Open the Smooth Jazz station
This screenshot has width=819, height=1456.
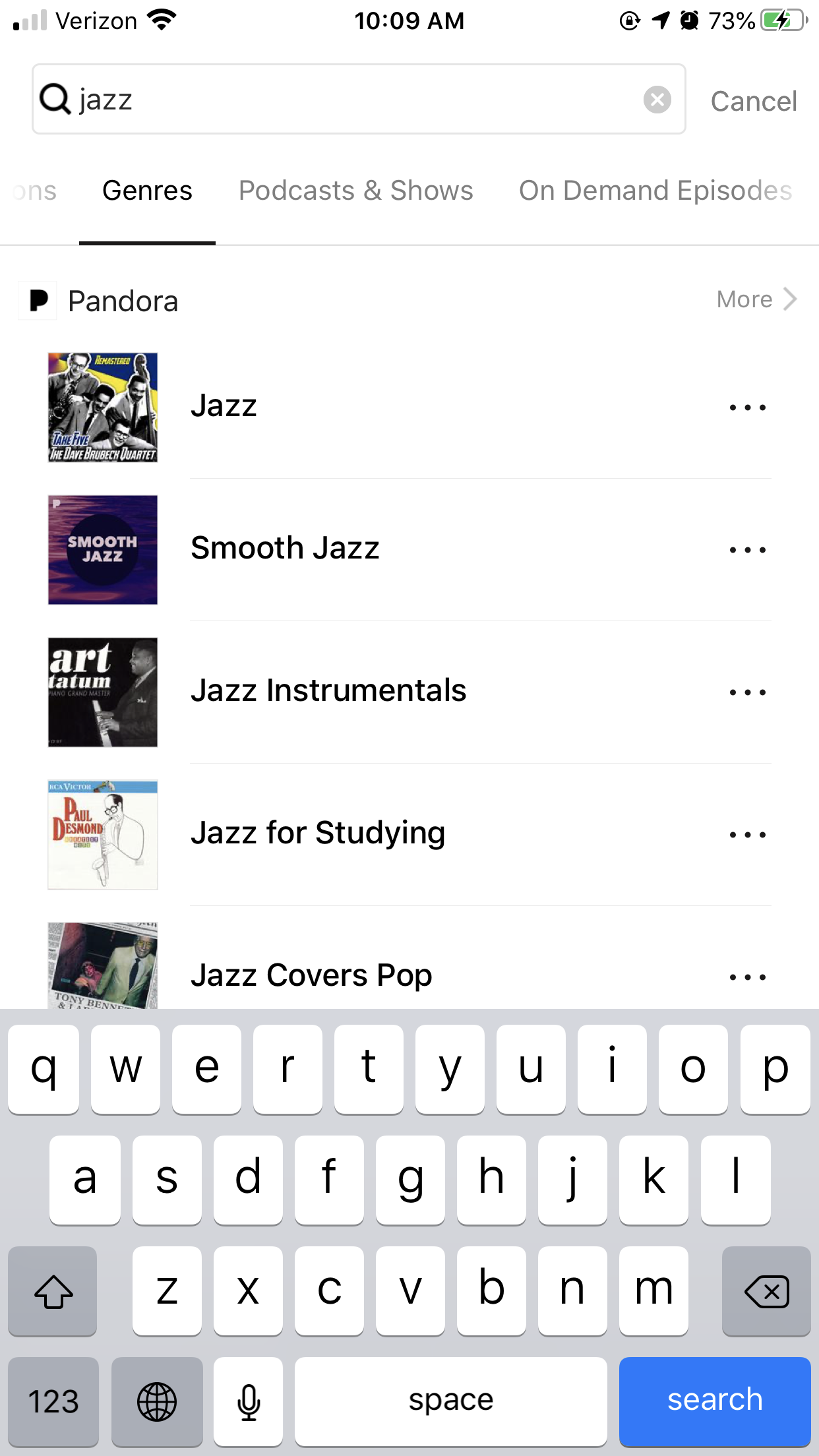[285, 549]
